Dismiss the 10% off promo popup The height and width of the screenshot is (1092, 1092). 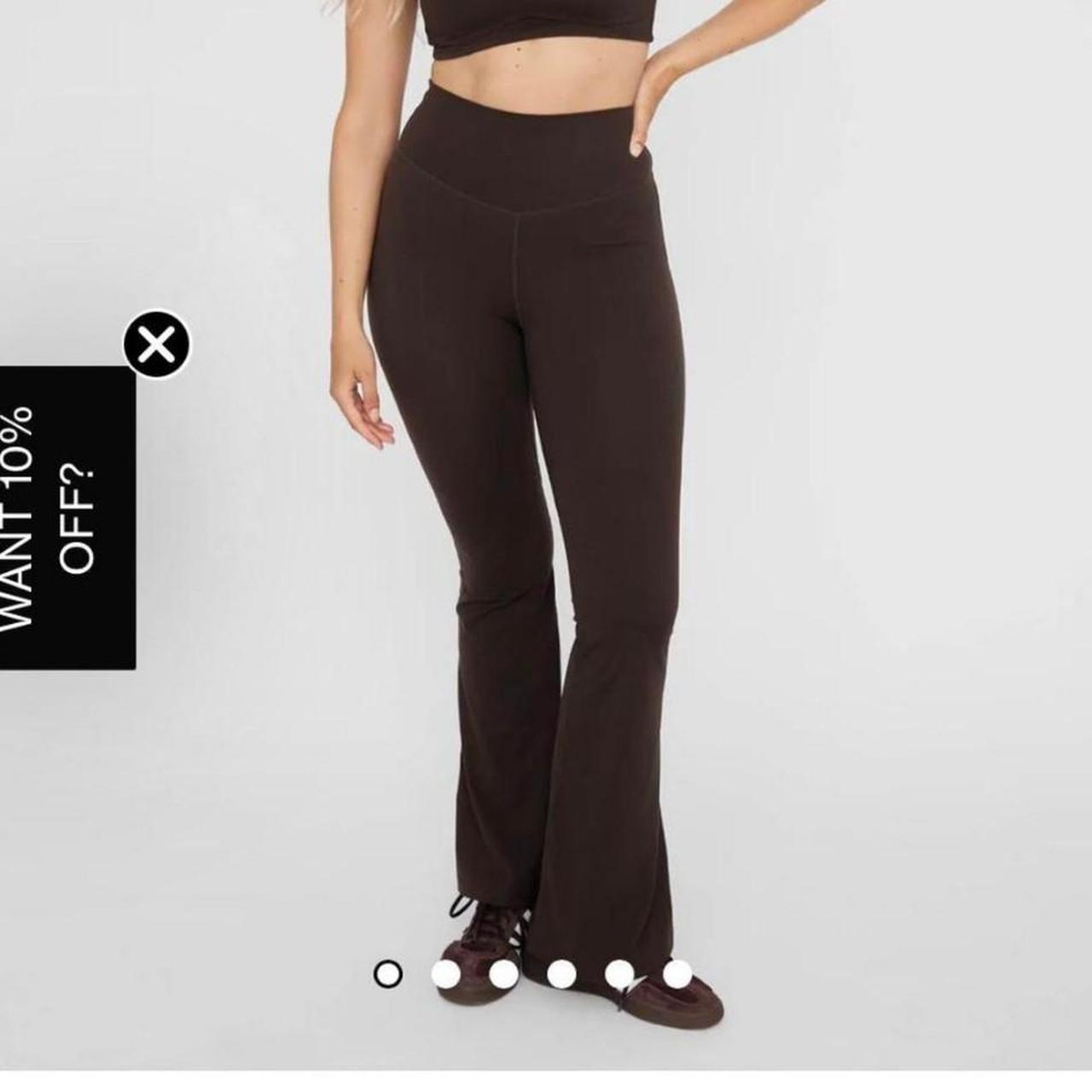pos(157,344)
